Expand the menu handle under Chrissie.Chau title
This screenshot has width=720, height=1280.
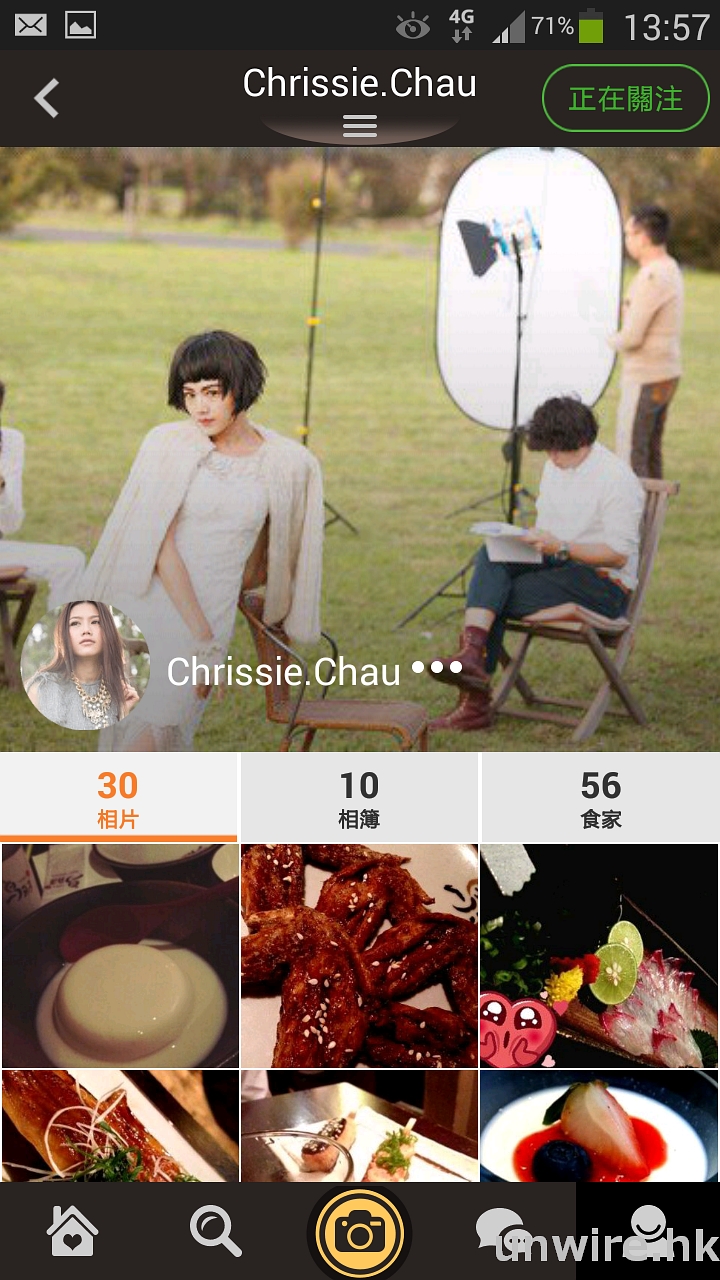pyautogui.click(x=360, y=126)
